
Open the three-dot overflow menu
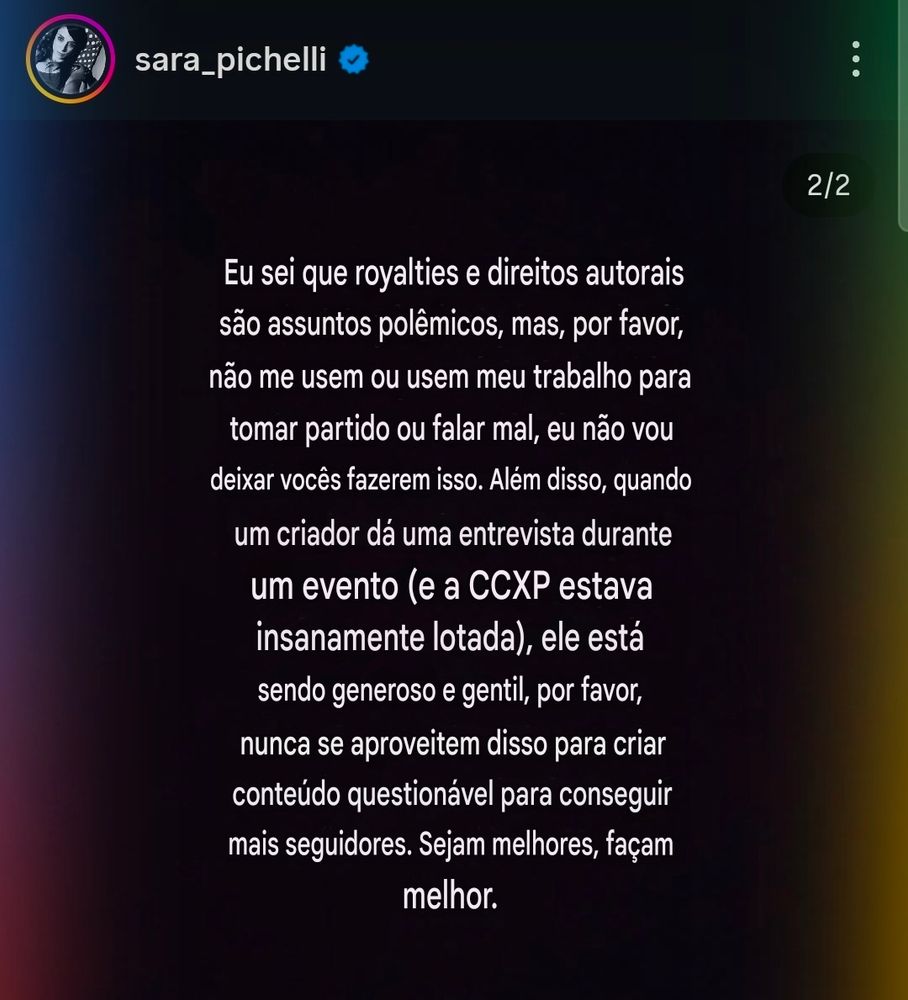[856, 60]
